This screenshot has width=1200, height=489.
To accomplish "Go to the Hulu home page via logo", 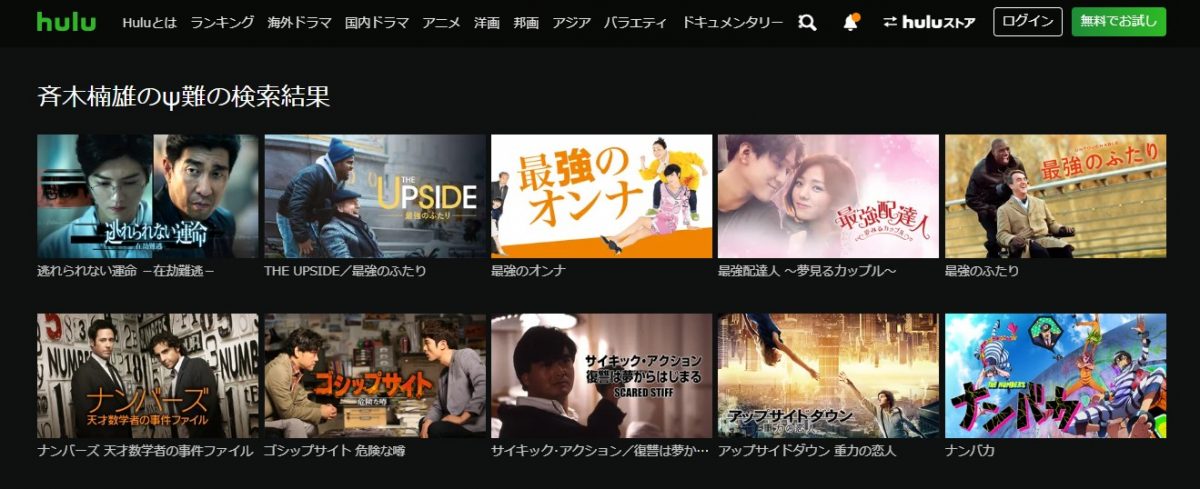I will point(66,21).
